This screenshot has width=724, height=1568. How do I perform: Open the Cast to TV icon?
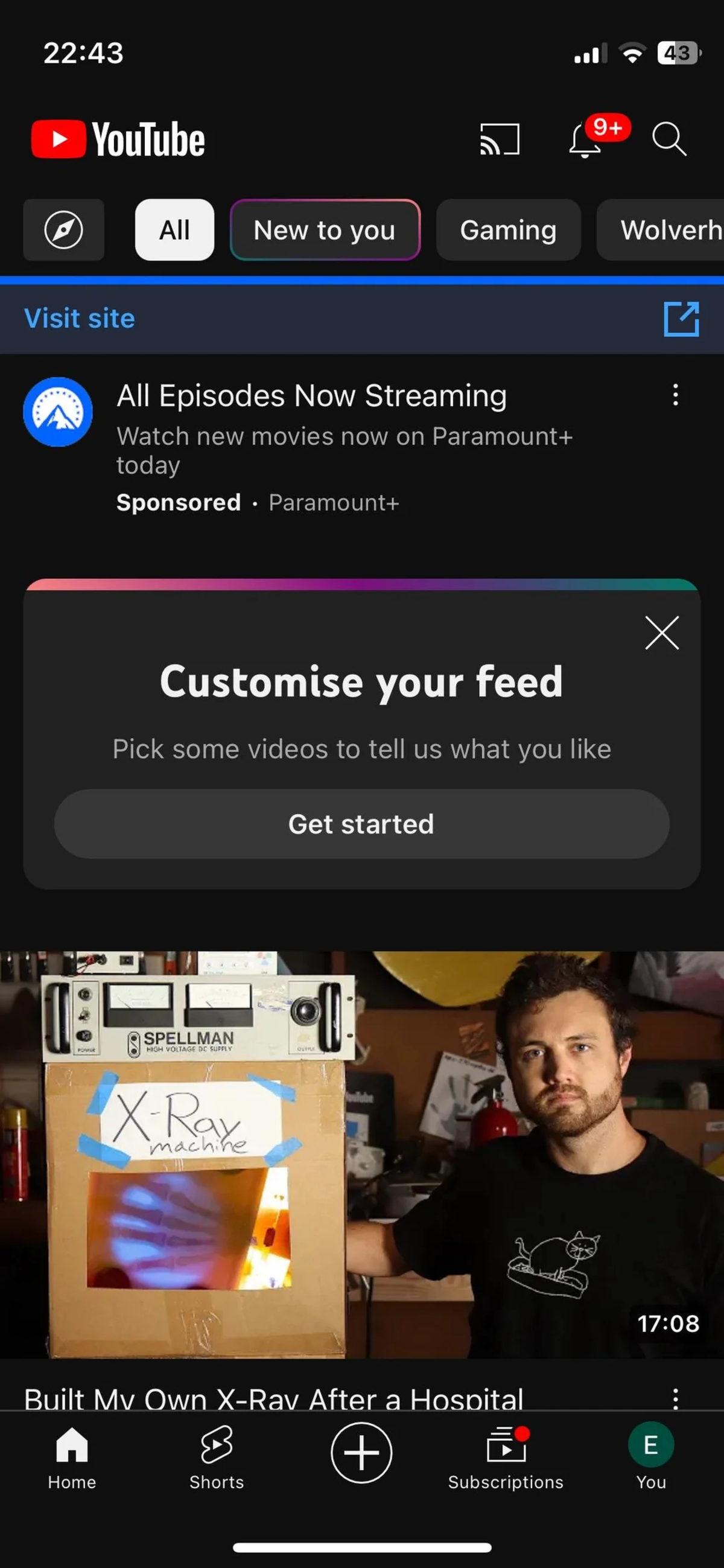pos(498,139)
